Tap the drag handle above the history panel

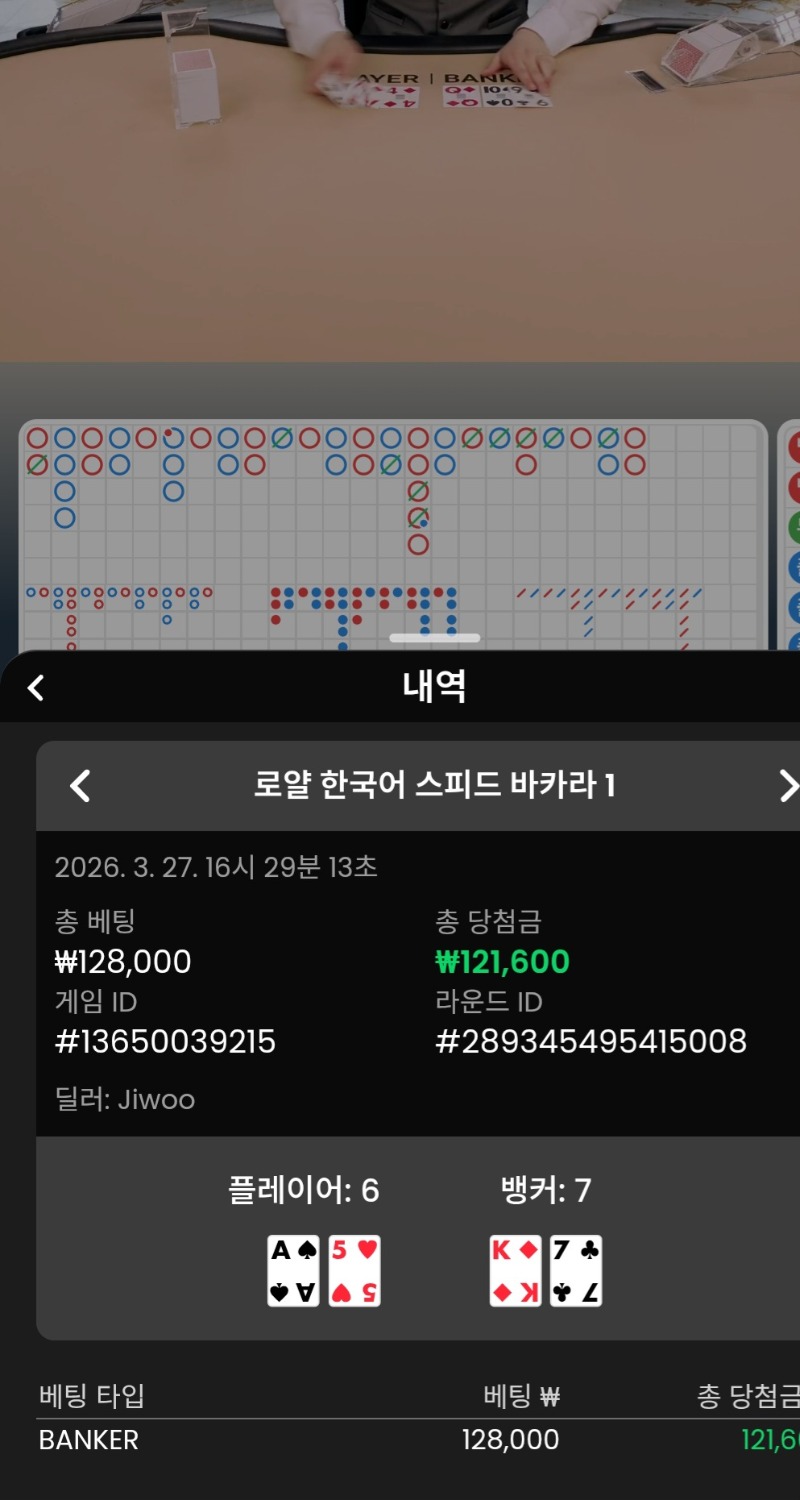click(x=434, y=638)
